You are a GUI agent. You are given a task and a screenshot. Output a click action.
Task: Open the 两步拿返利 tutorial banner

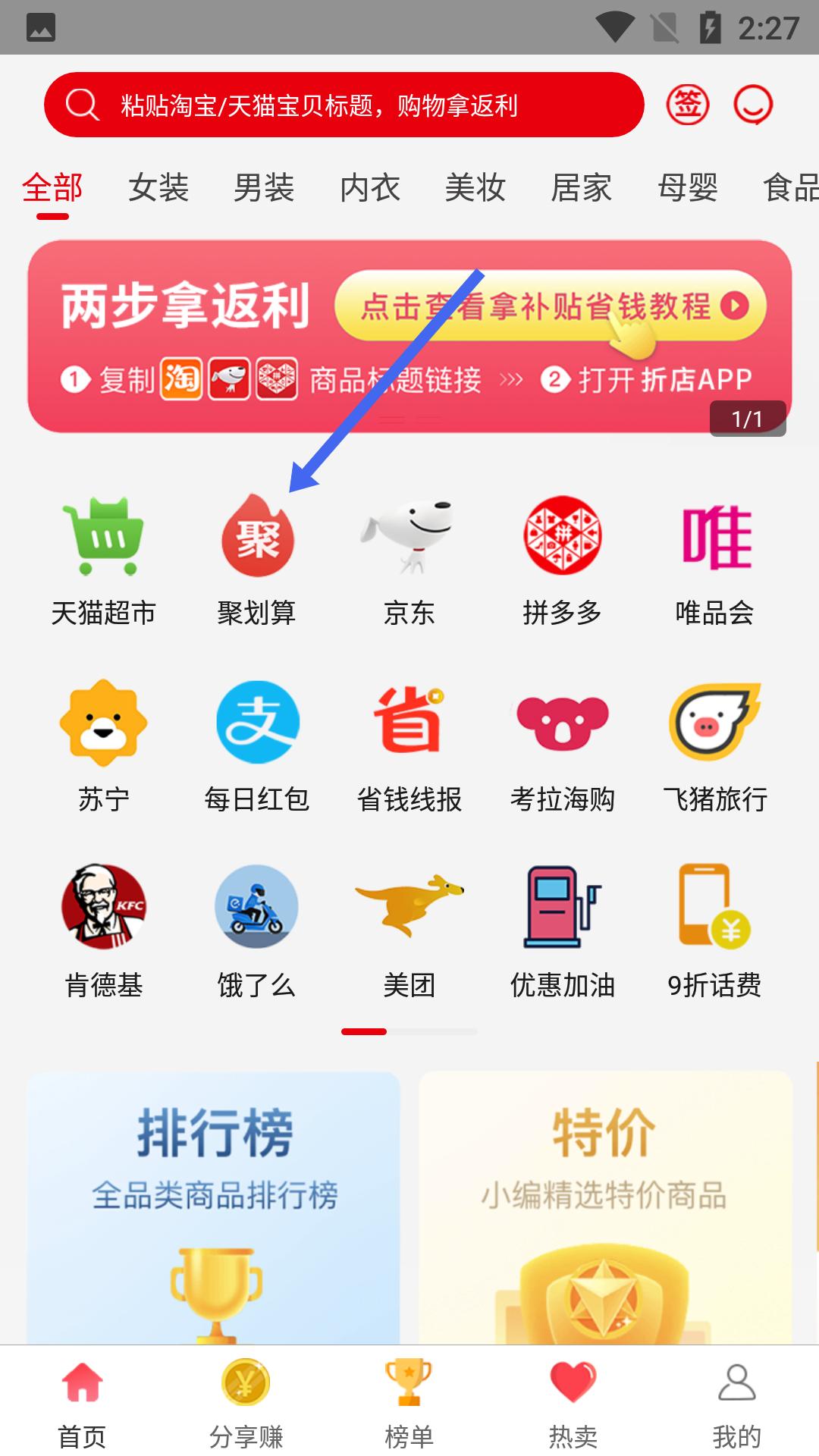[x=409, y=337]
